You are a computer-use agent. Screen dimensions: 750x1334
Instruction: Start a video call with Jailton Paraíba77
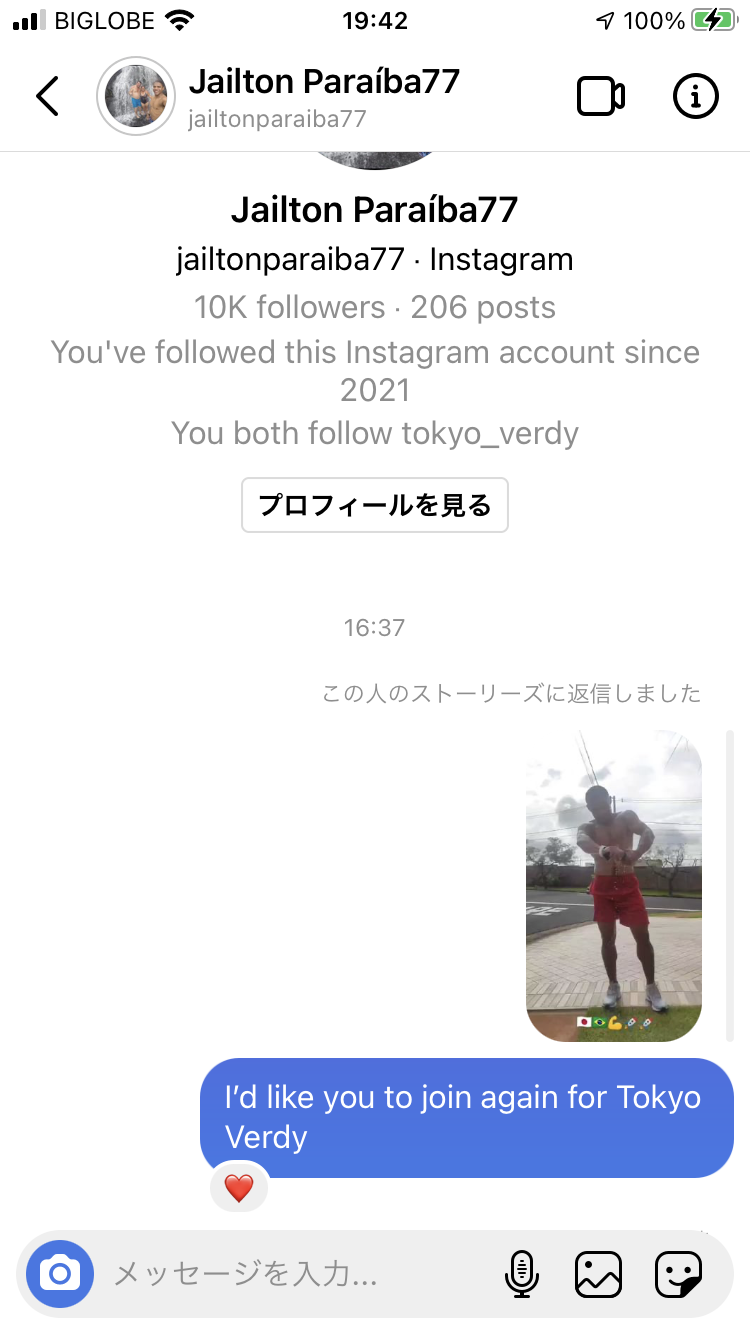click(x=601, y=96)
